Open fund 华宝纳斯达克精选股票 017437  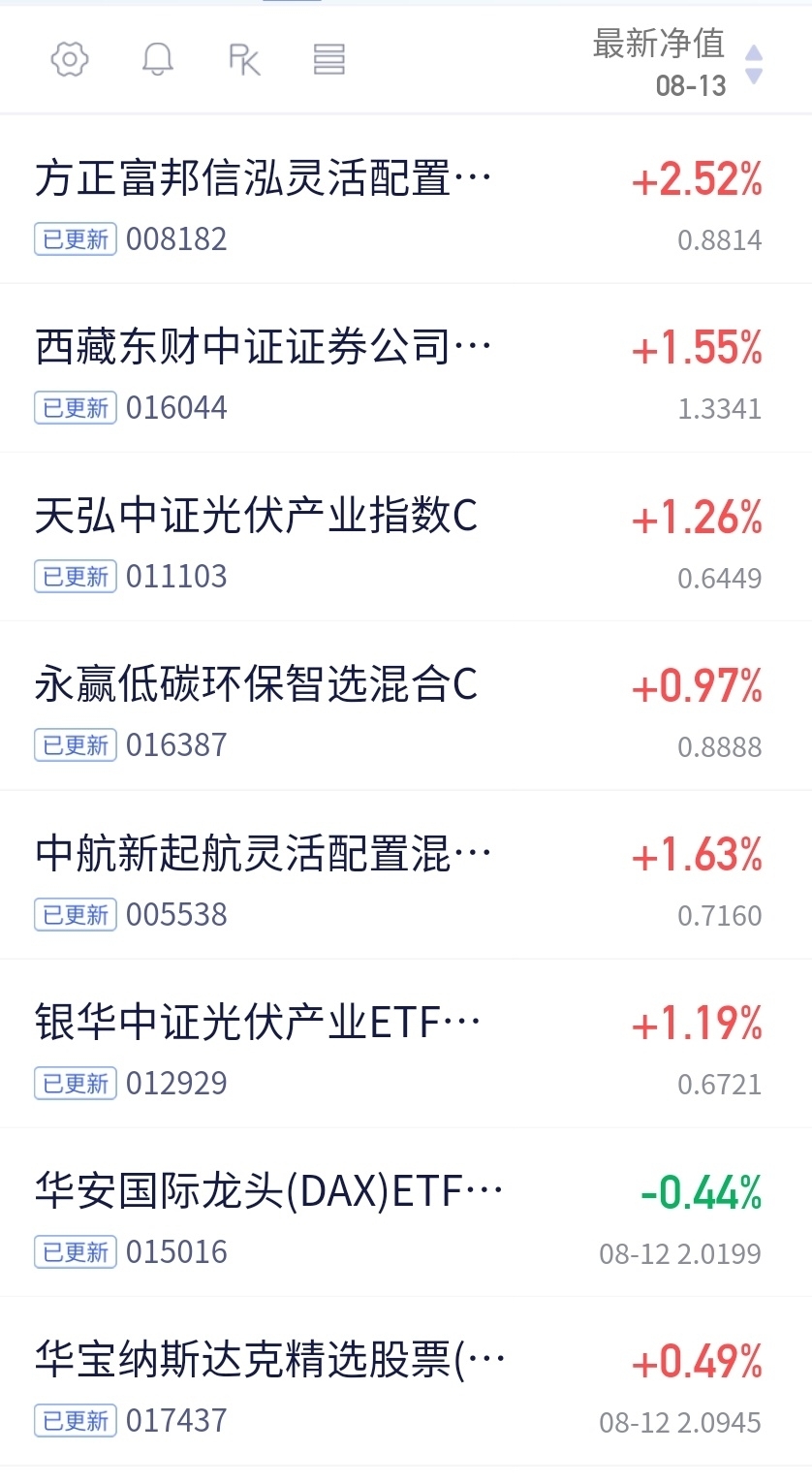coord(406,1380)
